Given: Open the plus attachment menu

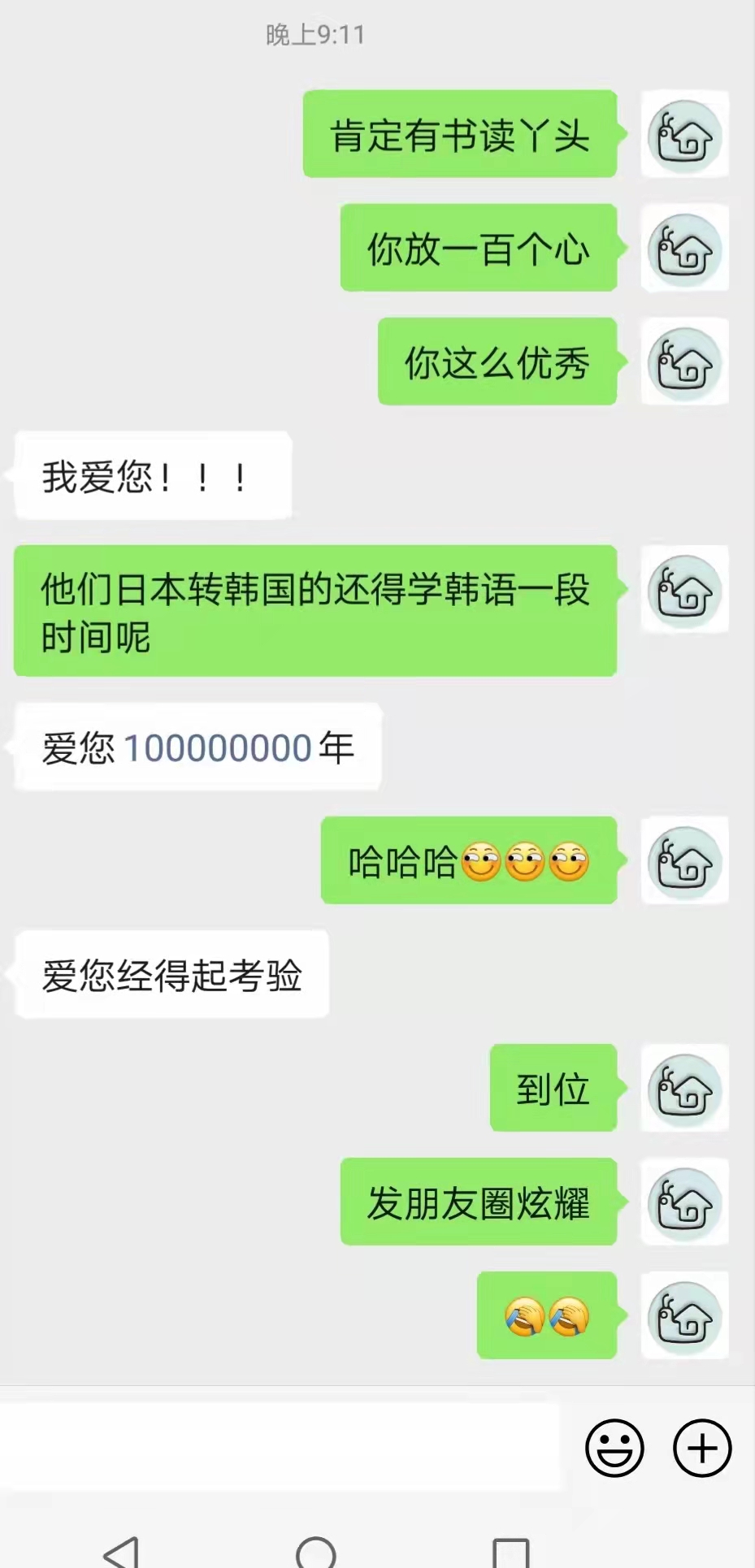Looking at the screenshot, I should click(x=702, y=1448).
